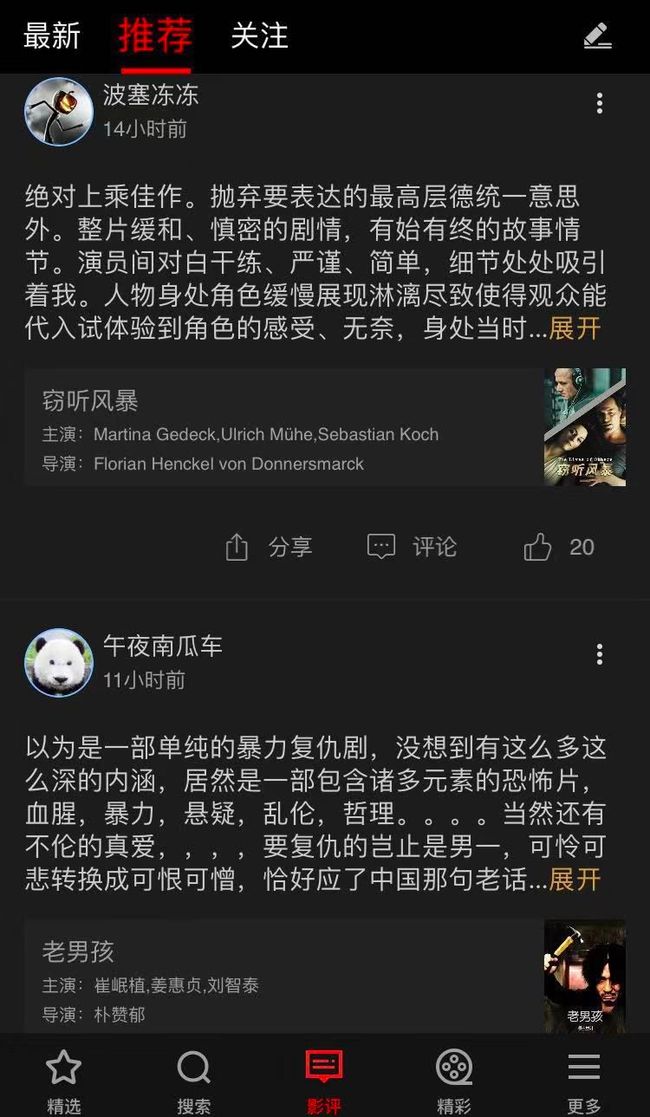Open the 窃听风暴 movie card
650x1117 pixels.
(x=325, y=427)
